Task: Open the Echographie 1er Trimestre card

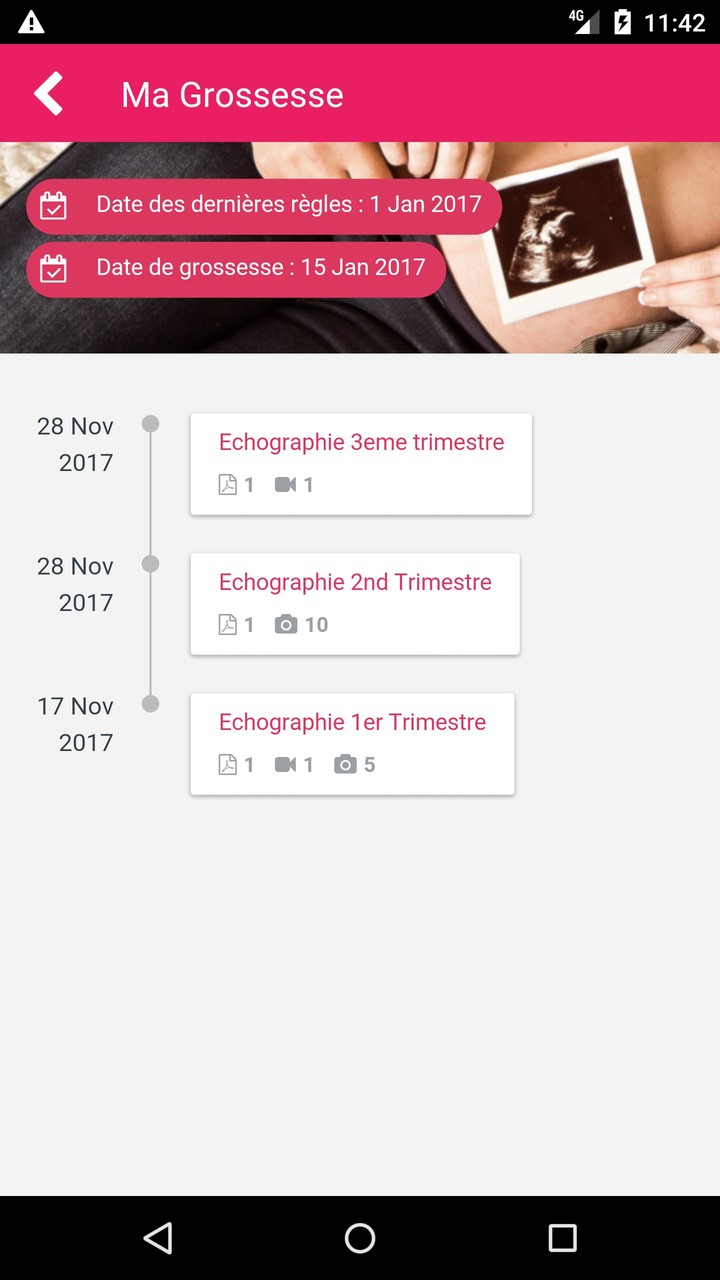Action: (x=353, y=744)
